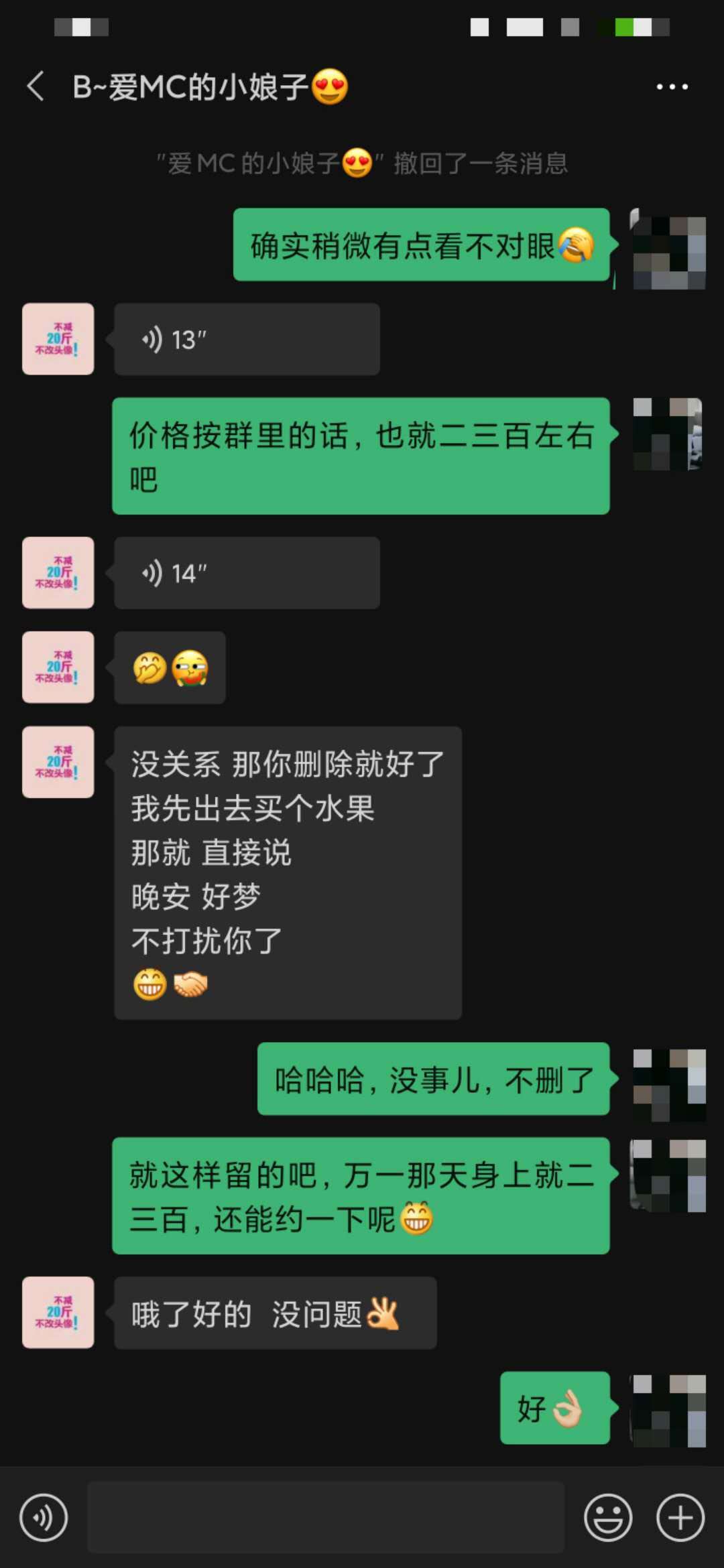The height and width of the screenshot is (1568, 724).
Task: Go back from the chat
Action: 36,86
